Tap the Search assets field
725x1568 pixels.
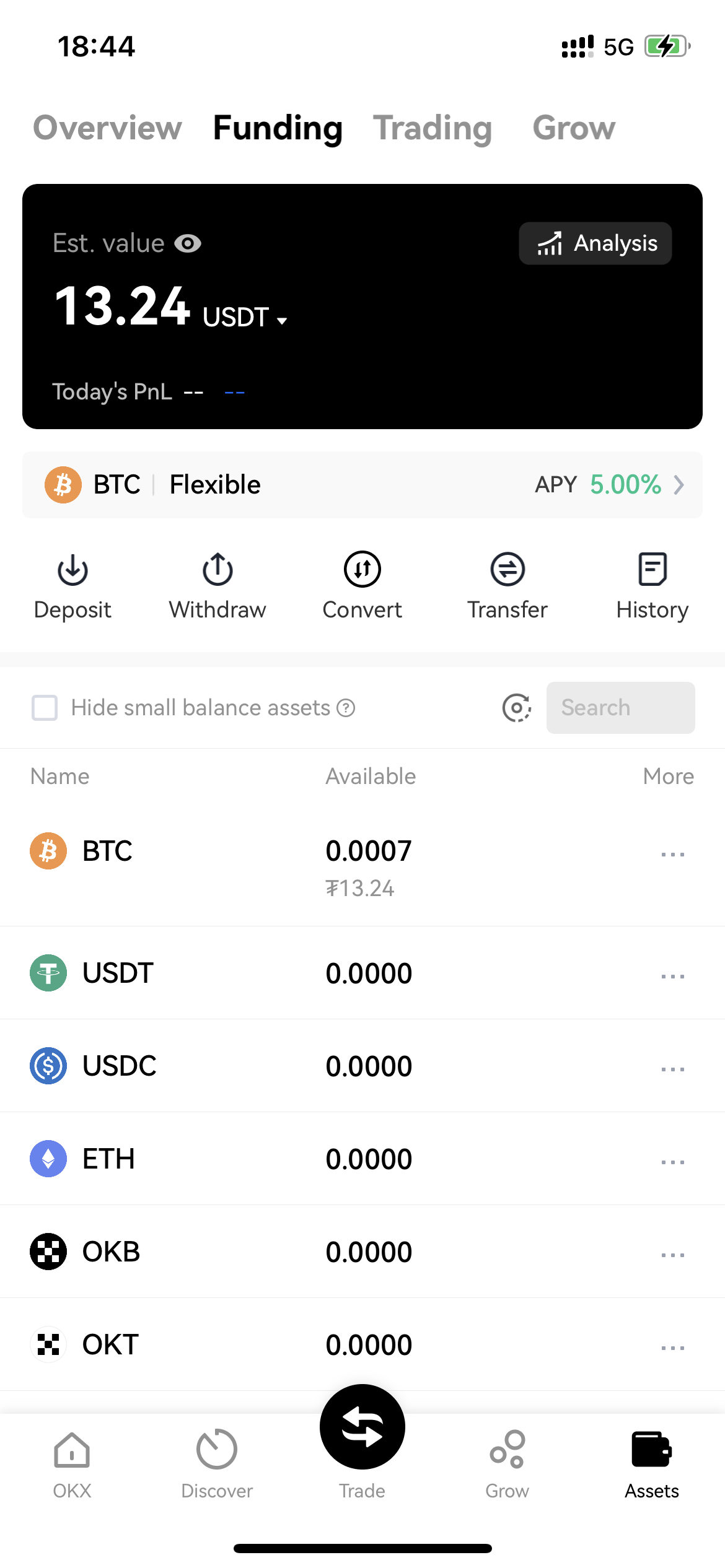coord(620,708)
